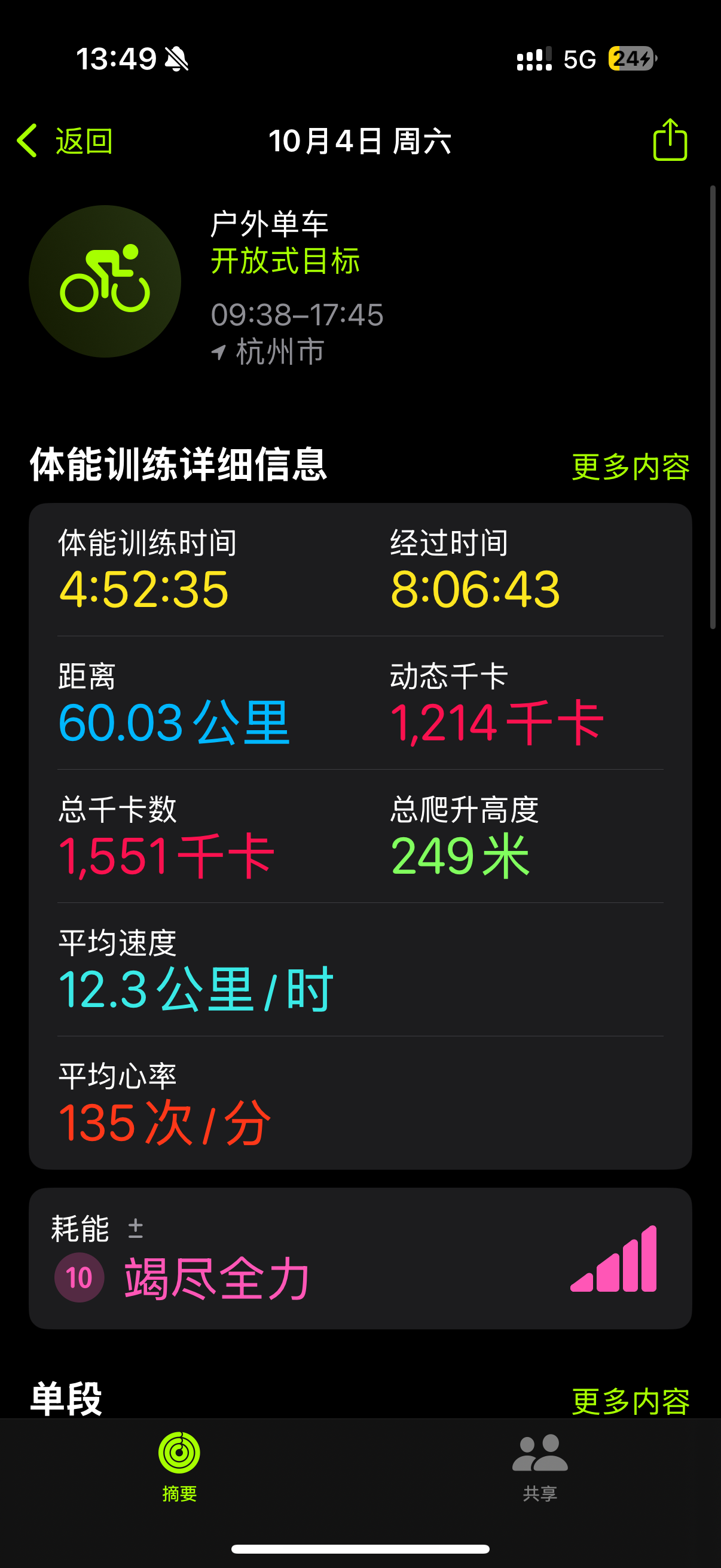Share this cycling workout

pos(670,140)
